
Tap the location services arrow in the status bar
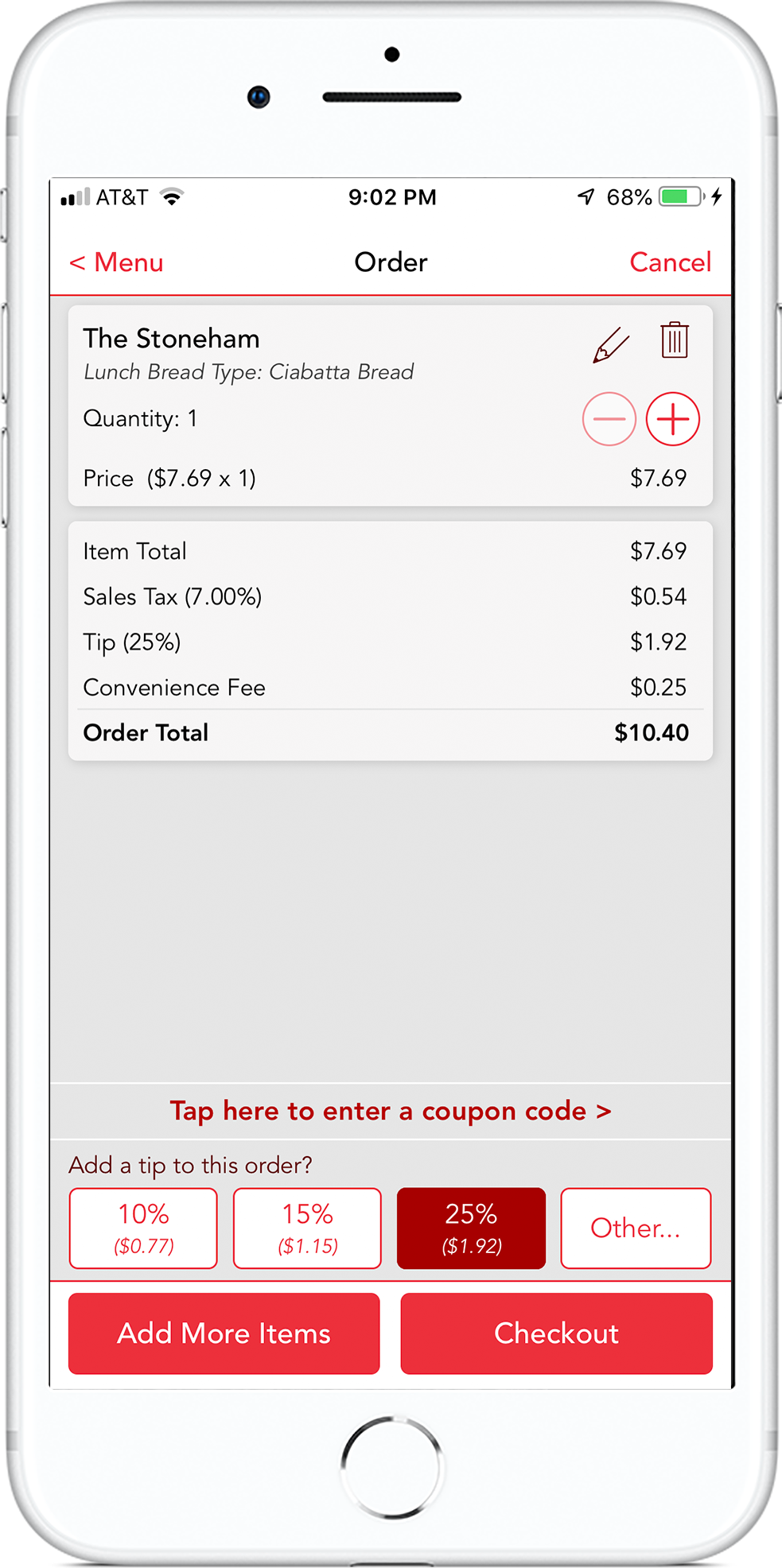(586, 196)
